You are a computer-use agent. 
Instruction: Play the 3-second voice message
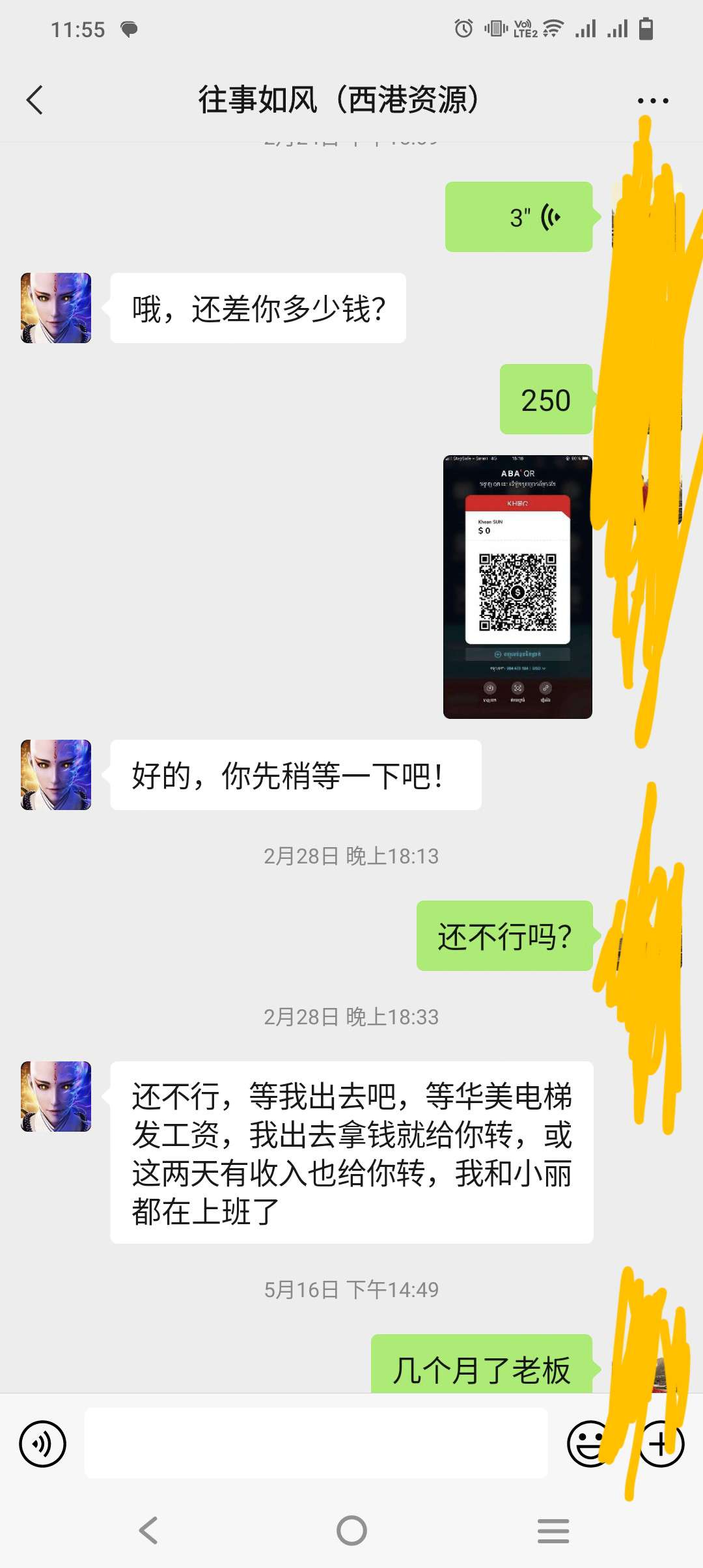coord(518,217)
